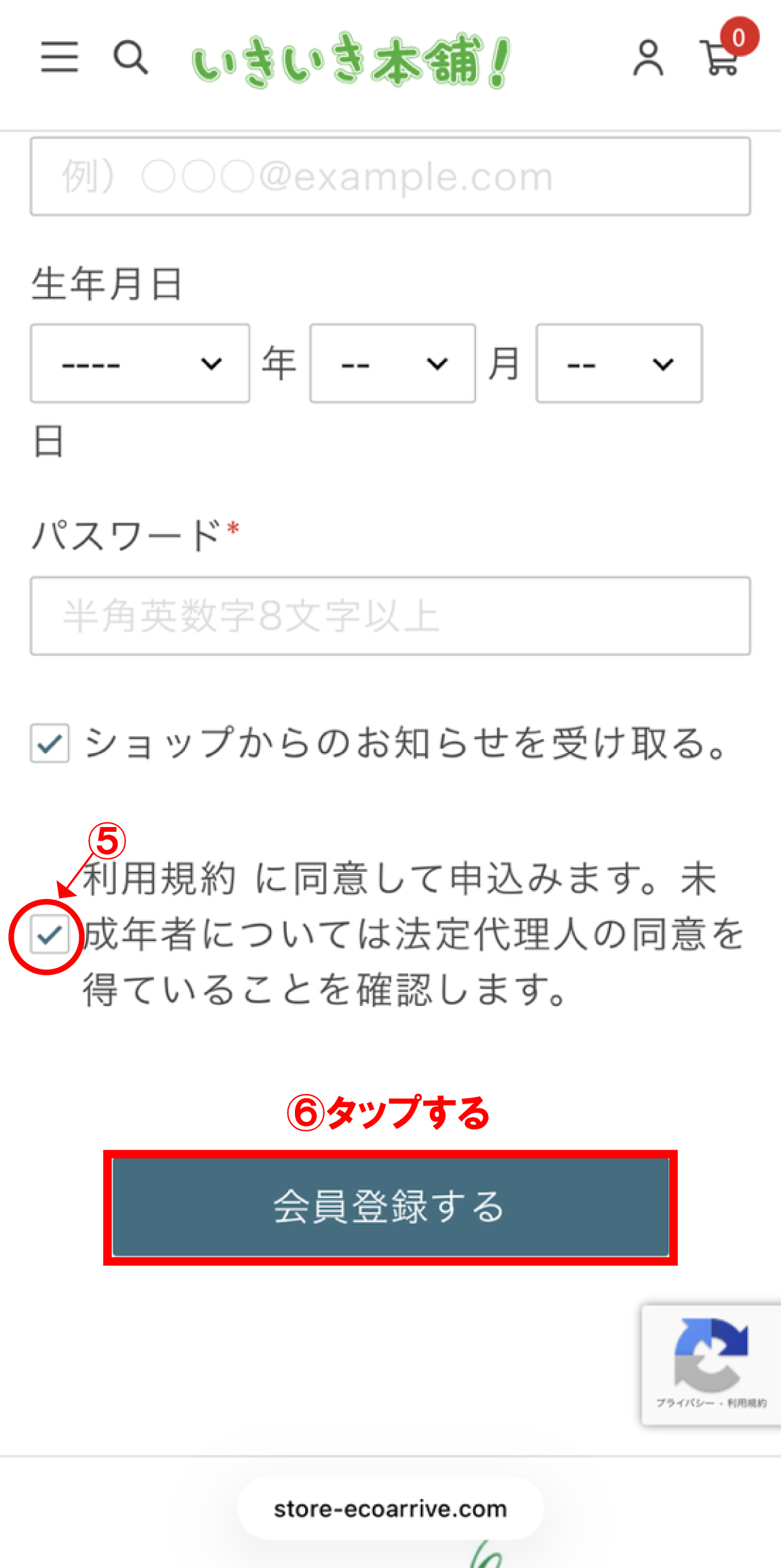Viewport: 781px width, 1568px height.
Task: Focus the パスワード input field
Action: coord(390,616)
